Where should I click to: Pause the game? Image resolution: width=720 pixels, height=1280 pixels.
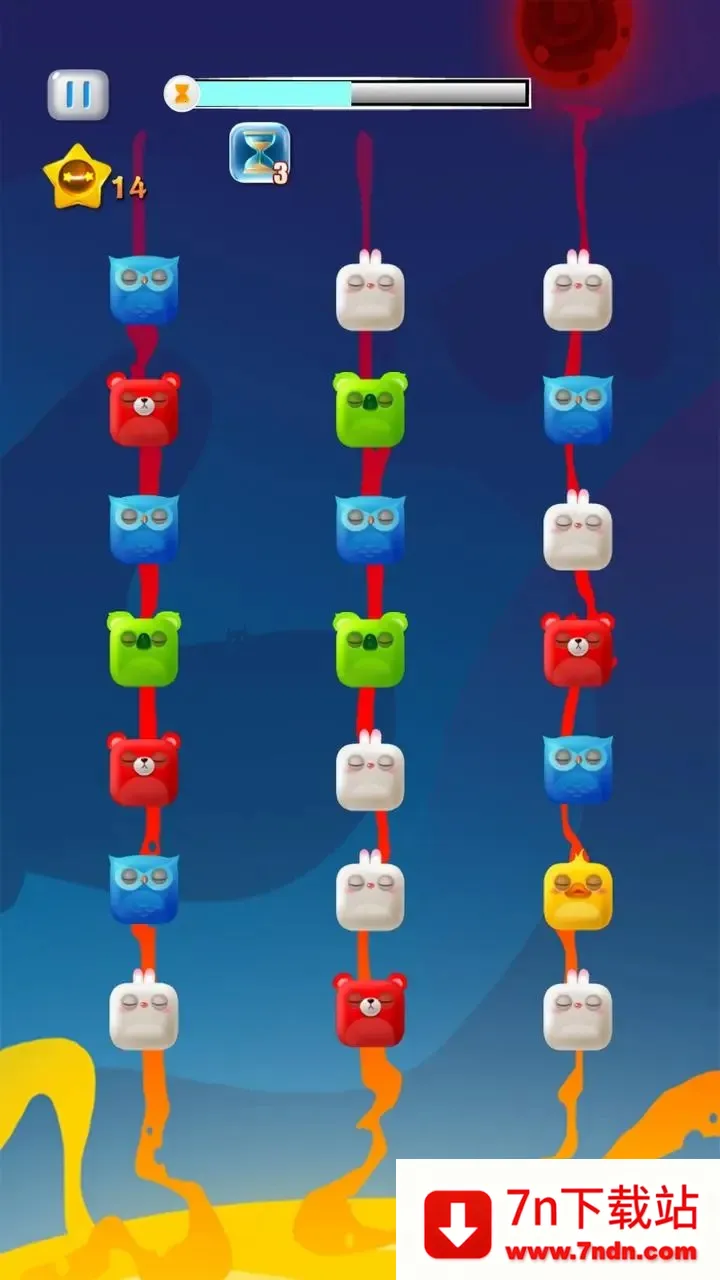pyautogui.click(x=78, y=95)
